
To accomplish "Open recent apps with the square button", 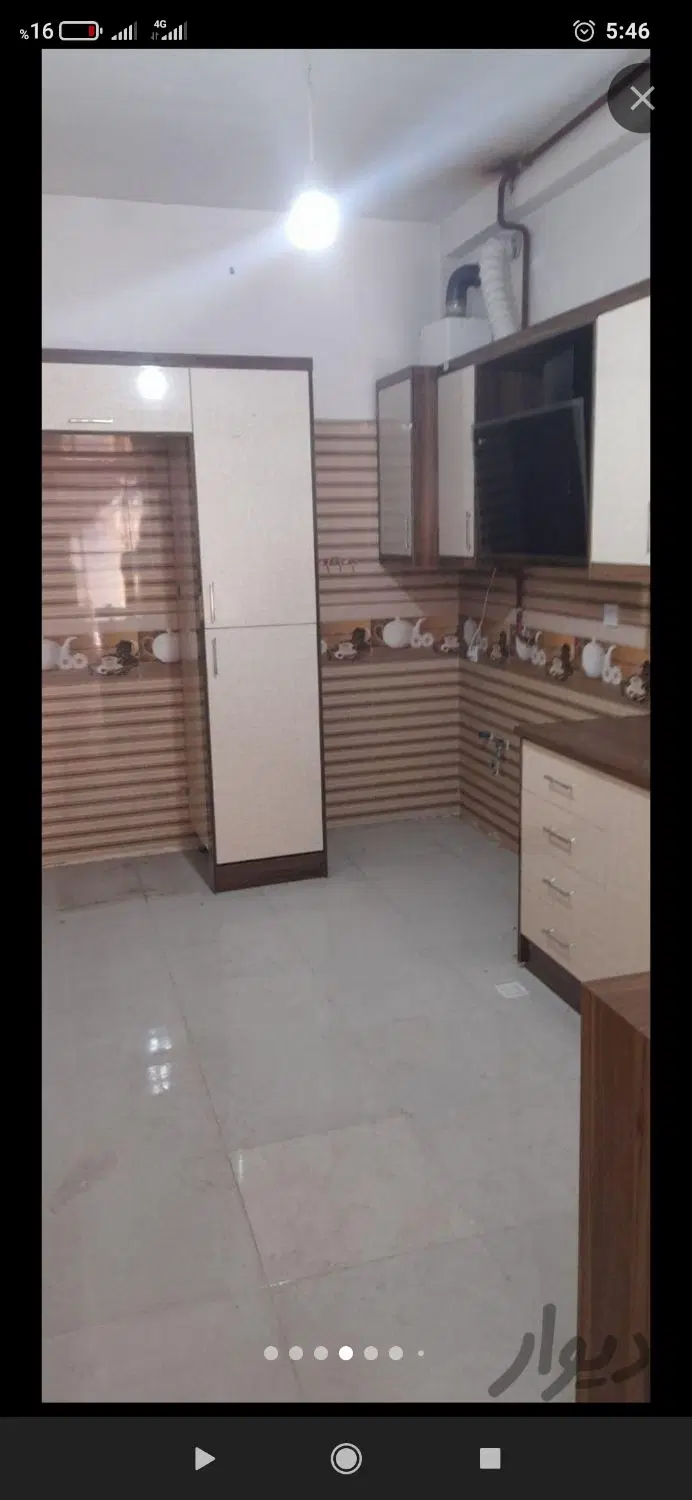I will pos(489,1459).
